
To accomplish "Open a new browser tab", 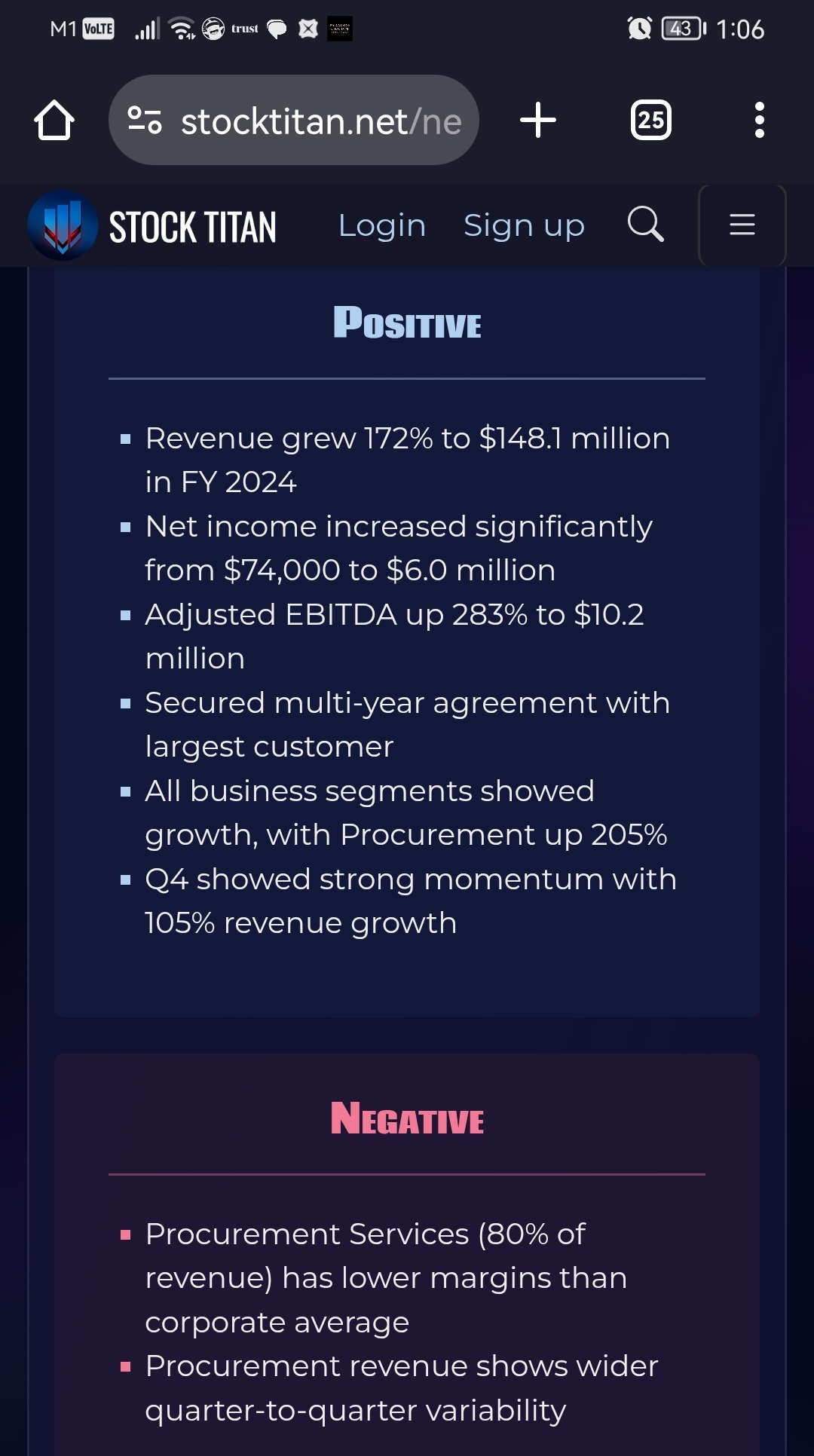I will [x=538, y=121].
